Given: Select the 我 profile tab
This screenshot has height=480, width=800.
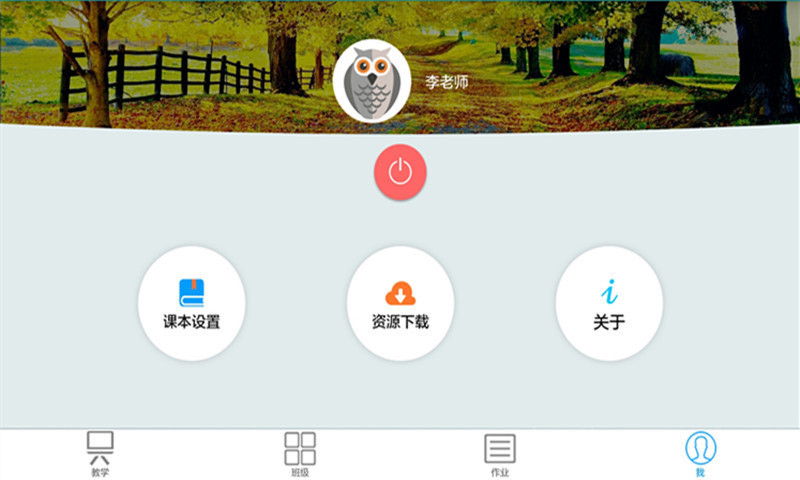Looking at the screenshot, I should click(x=700, y=454).
